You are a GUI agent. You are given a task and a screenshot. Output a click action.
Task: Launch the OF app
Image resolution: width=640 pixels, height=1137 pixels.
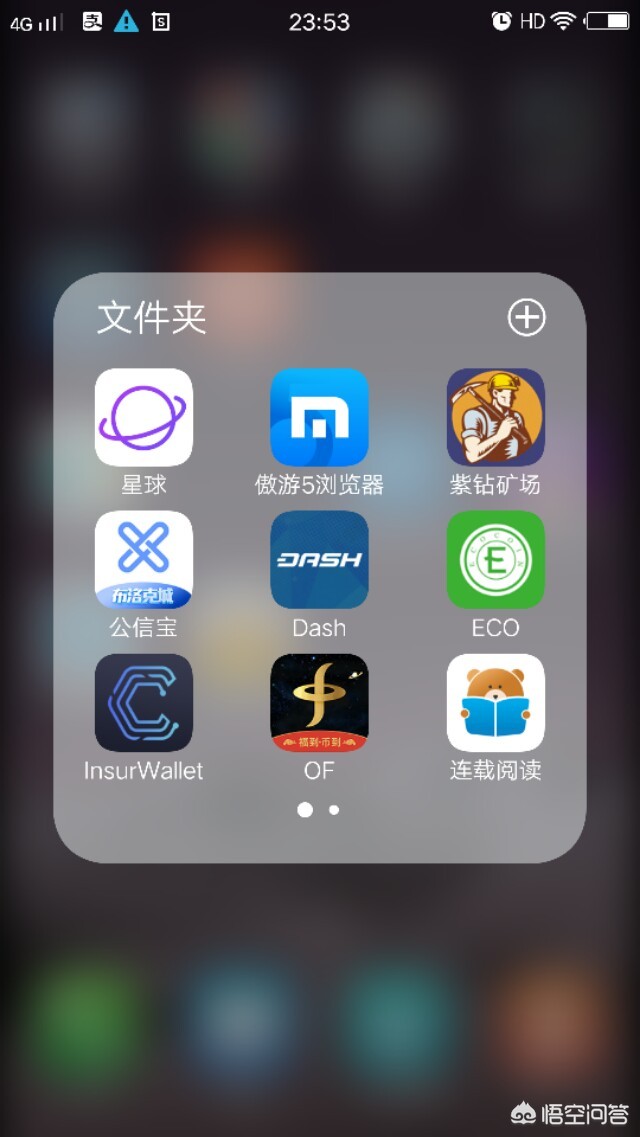tap(319, 703)
